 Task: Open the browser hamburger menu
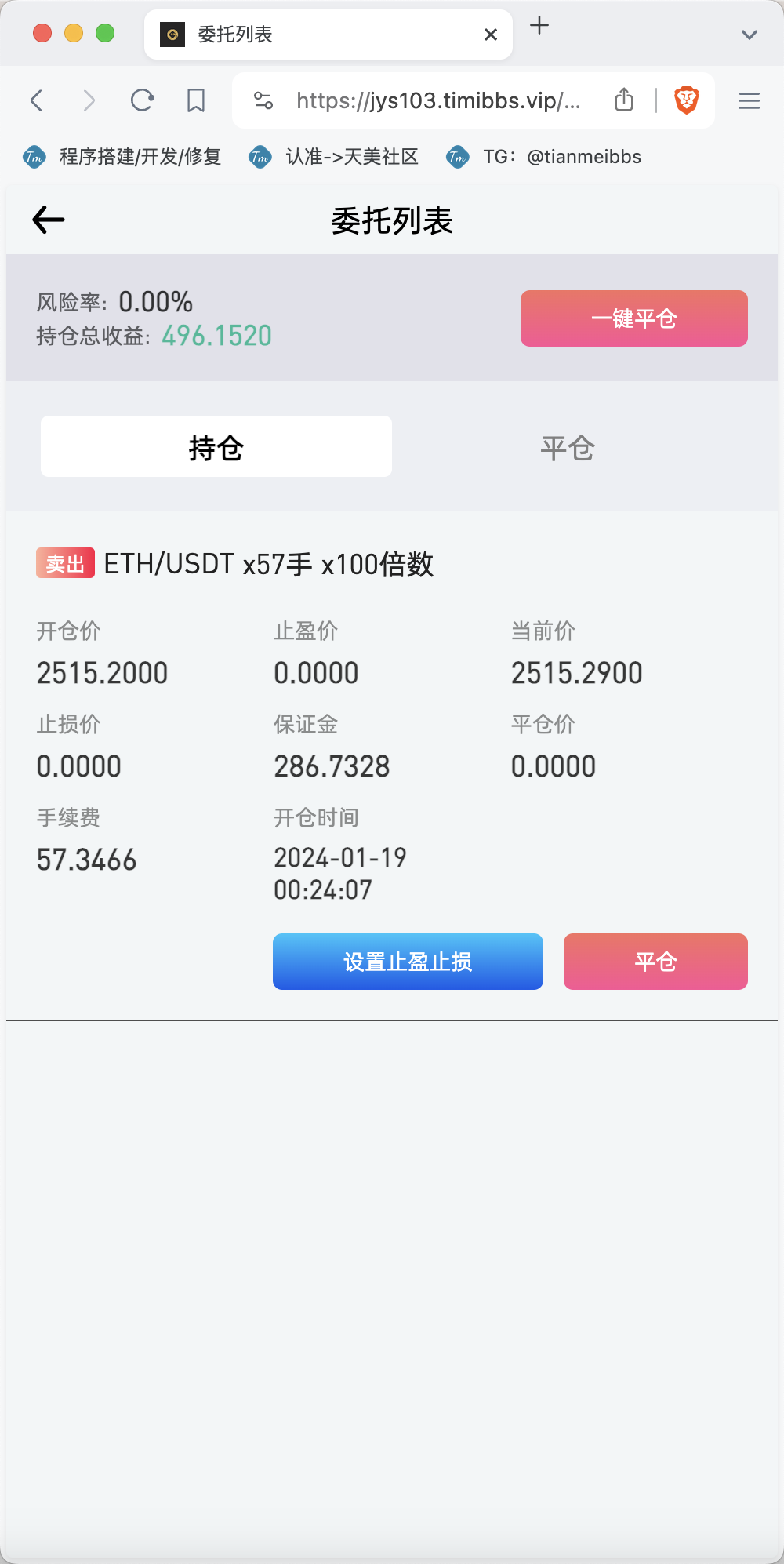pos(750,100)
